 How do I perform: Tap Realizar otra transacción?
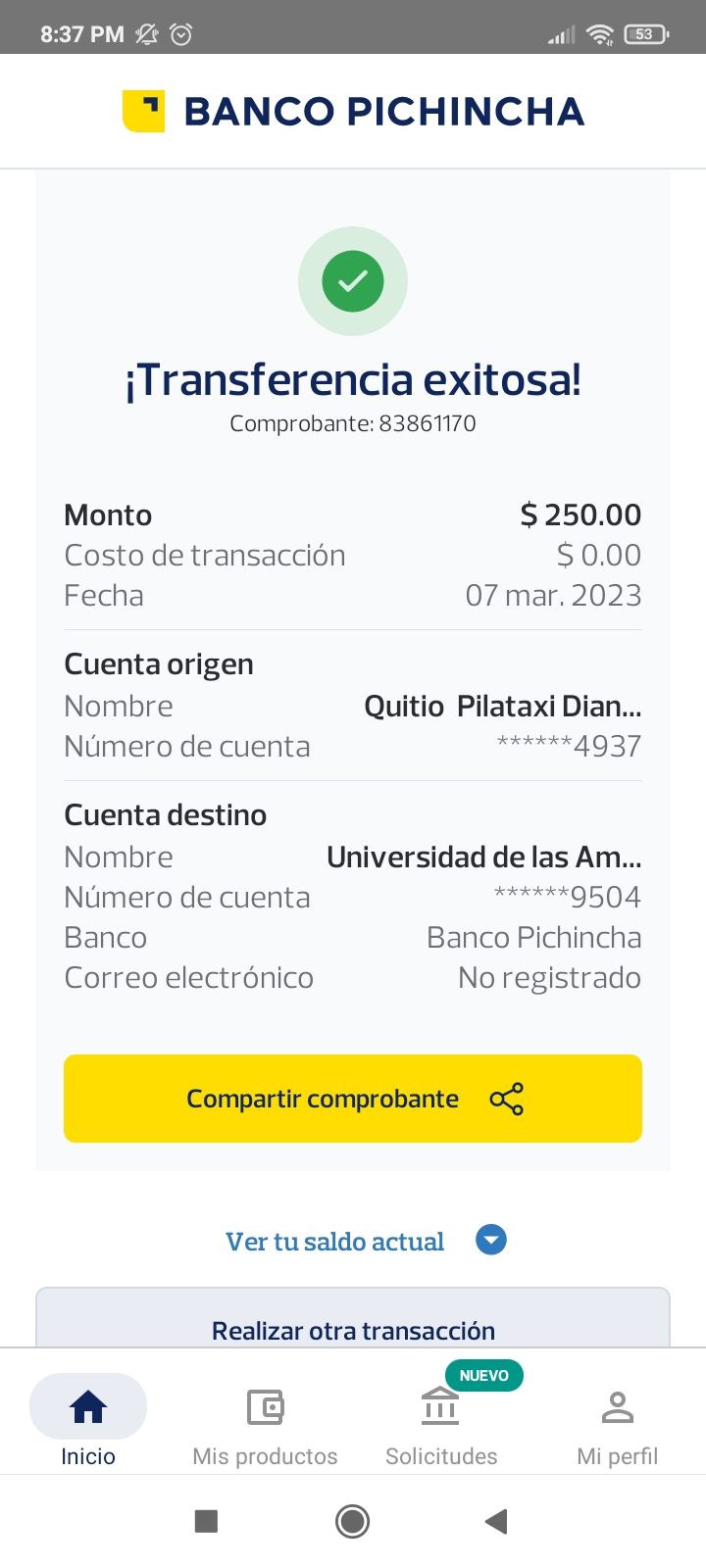tap(353, 1328)
